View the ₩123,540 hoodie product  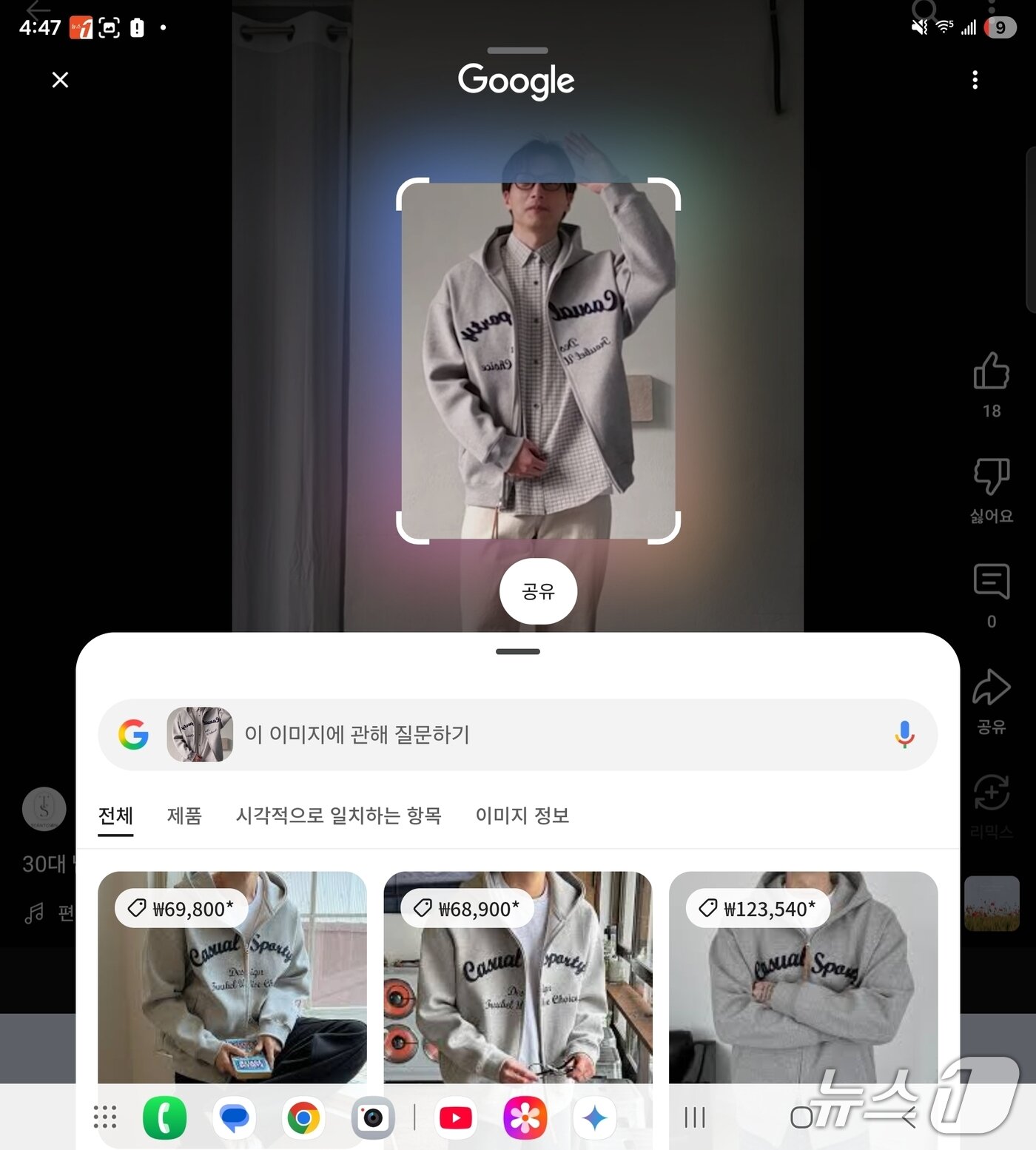803,984
